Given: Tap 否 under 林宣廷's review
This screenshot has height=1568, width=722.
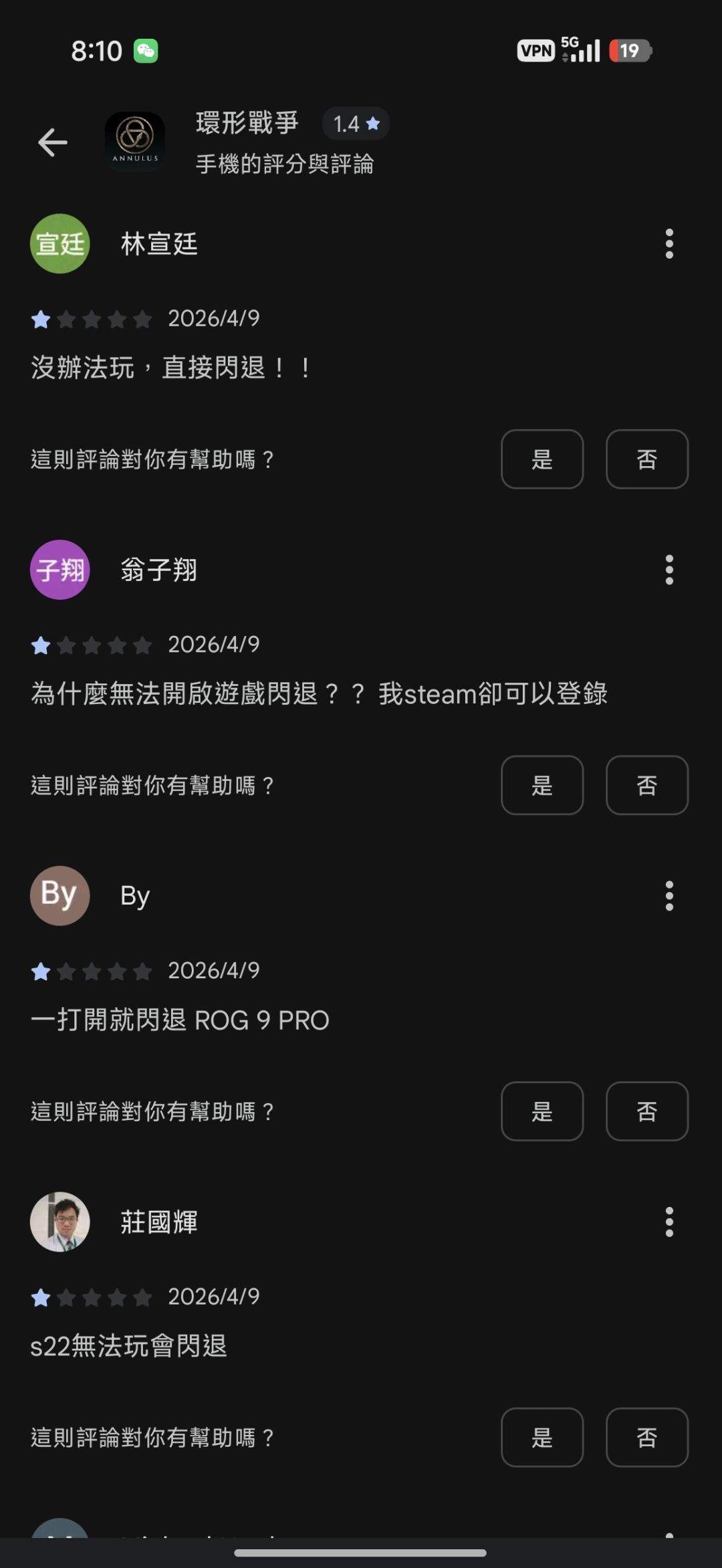Looking at the screenshot, I should pyautogui.click(x=647, y=459).
